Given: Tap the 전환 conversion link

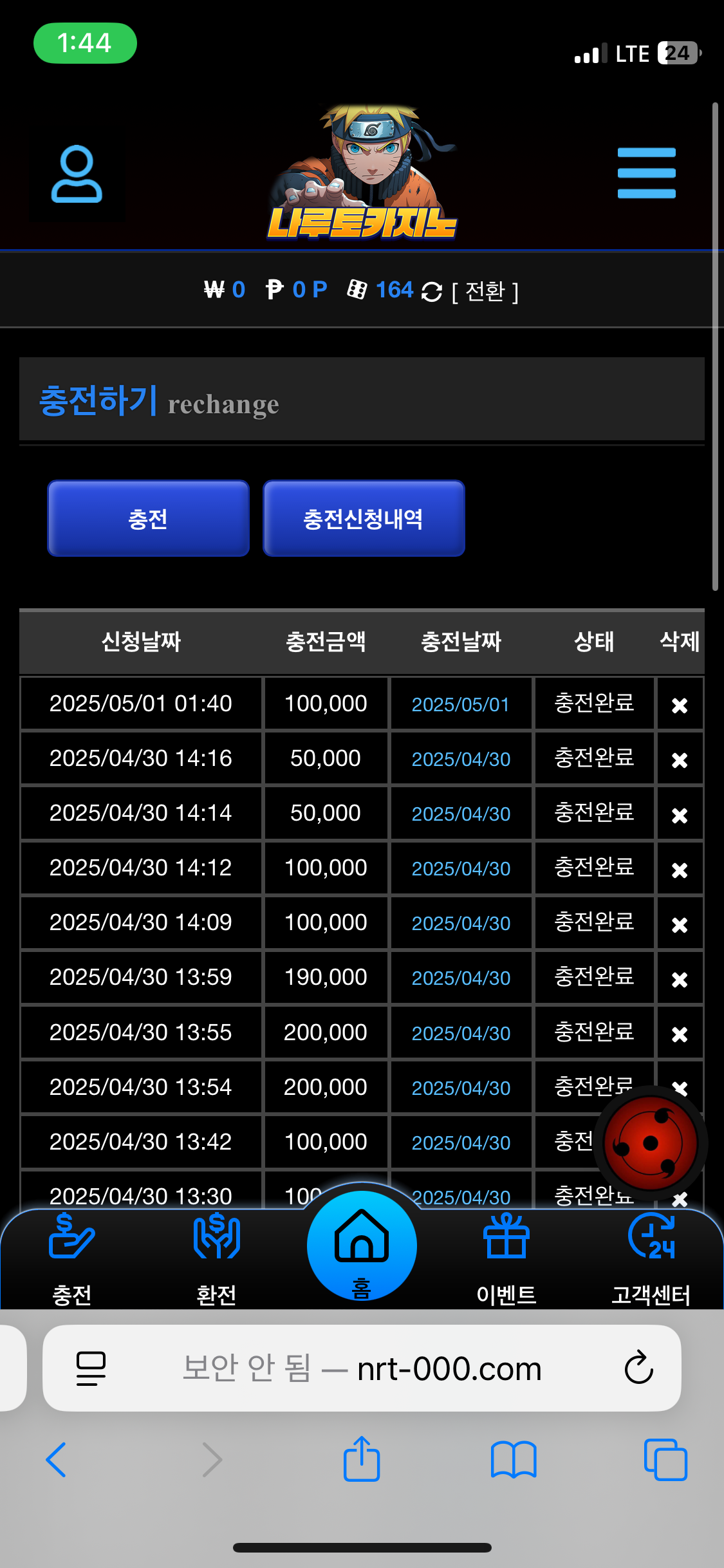Looking at the screenshot, I should click(485, 292).
